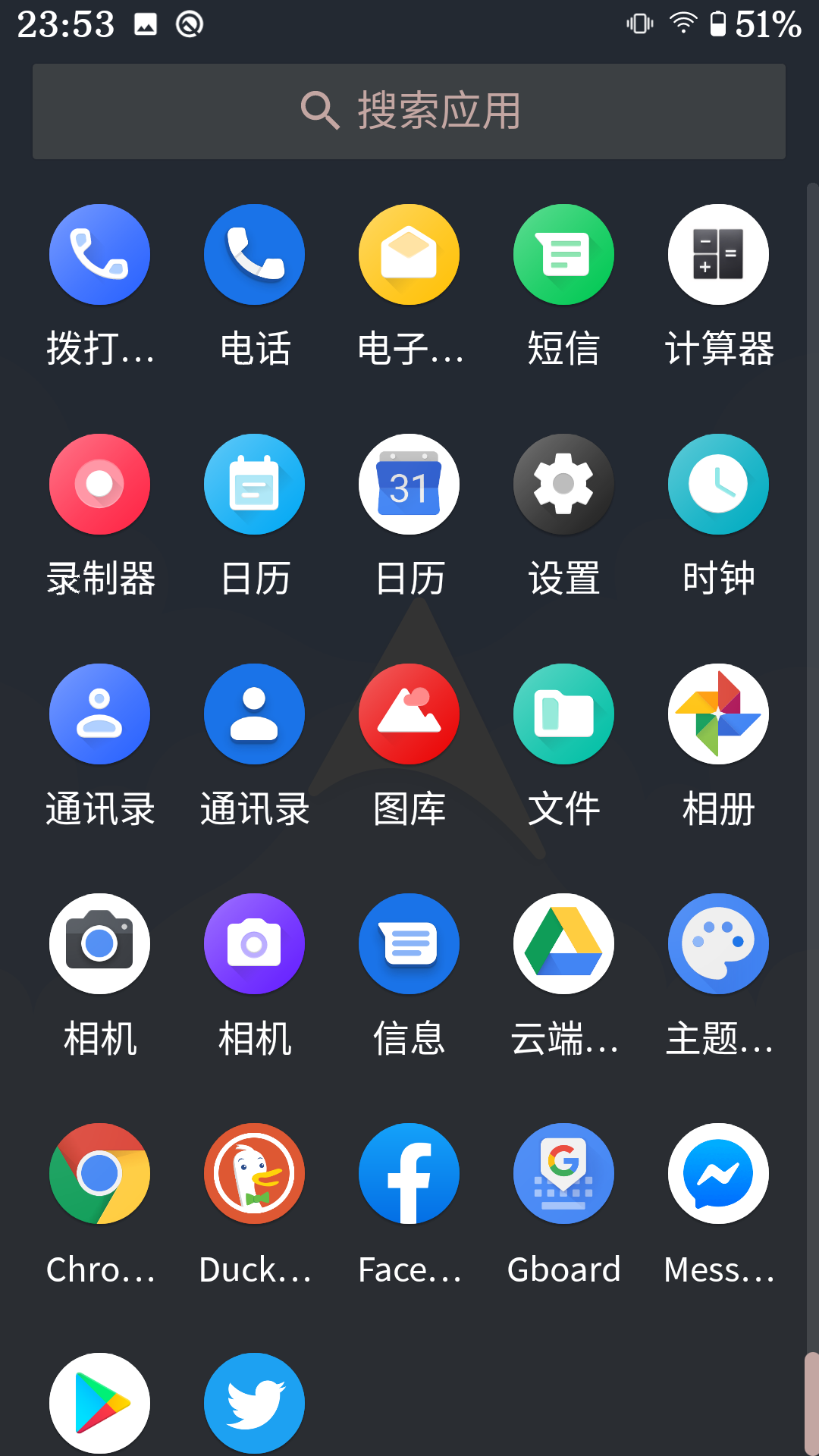This screenshot has width=819, height=1456.
Task: Open the 文件 files app
Action: (563, 714)
